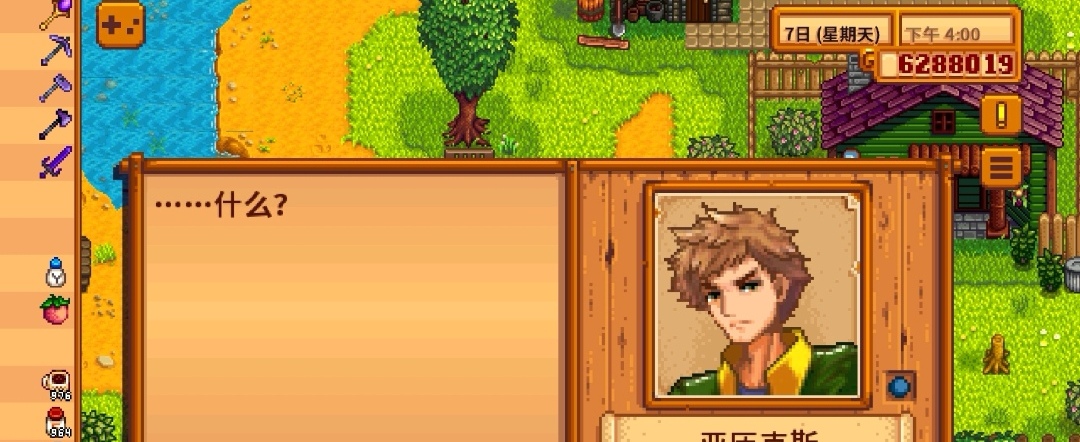Select the coffee cup stack of 976

coord(56,384)
